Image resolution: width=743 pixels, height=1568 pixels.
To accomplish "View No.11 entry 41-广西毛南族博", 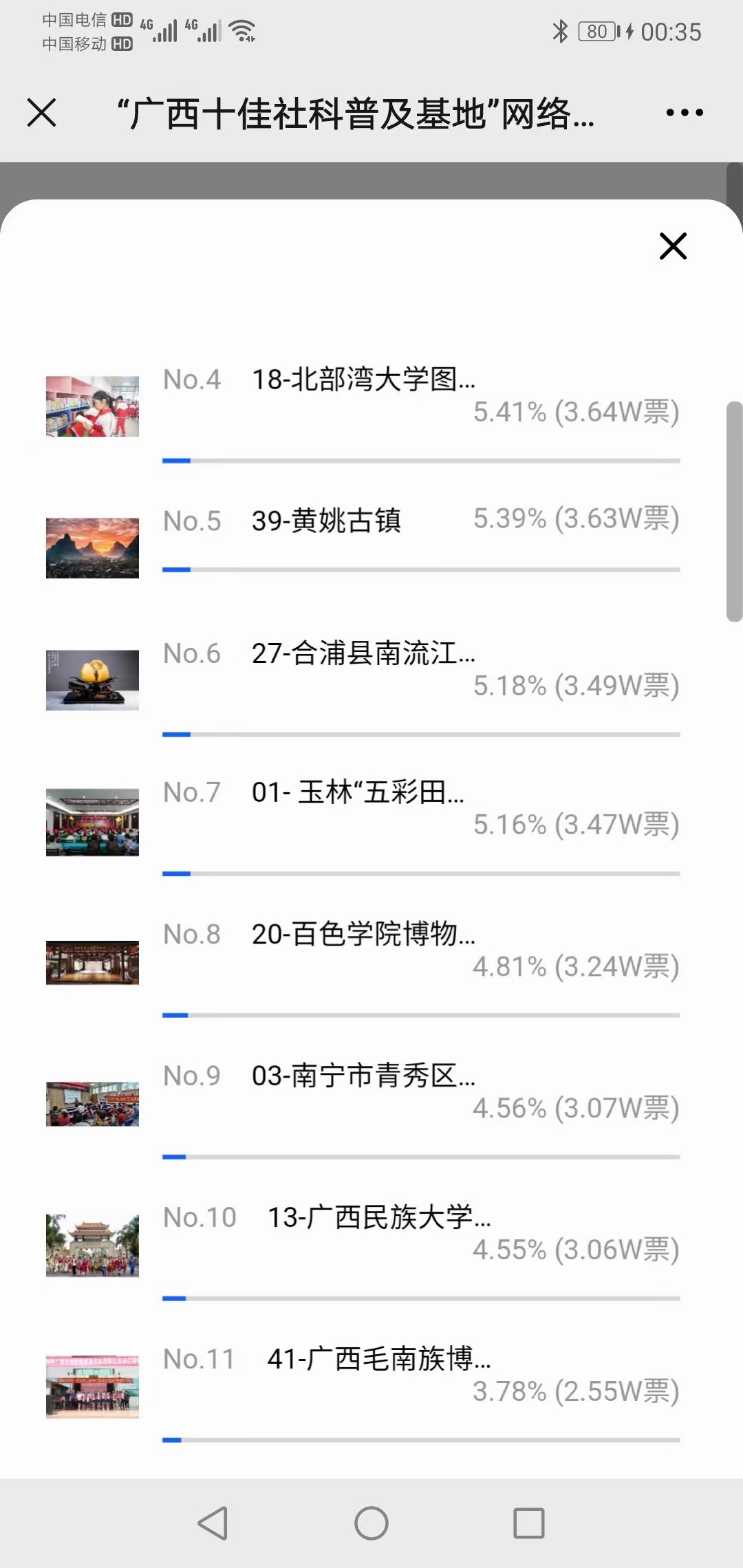I will [x=378, y=1359].
